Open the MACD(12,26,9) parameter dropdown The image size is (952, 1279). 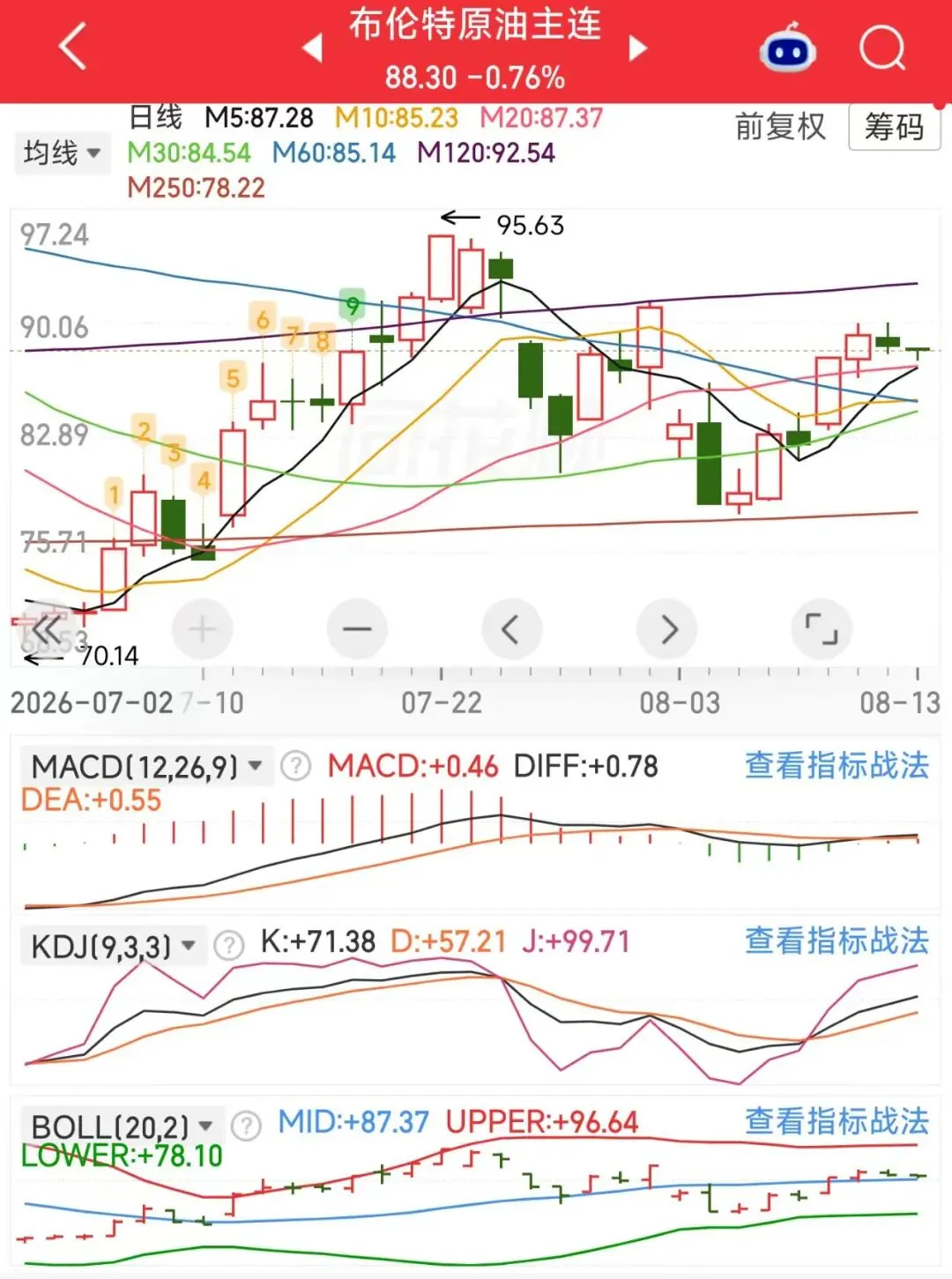click(147, 766)
